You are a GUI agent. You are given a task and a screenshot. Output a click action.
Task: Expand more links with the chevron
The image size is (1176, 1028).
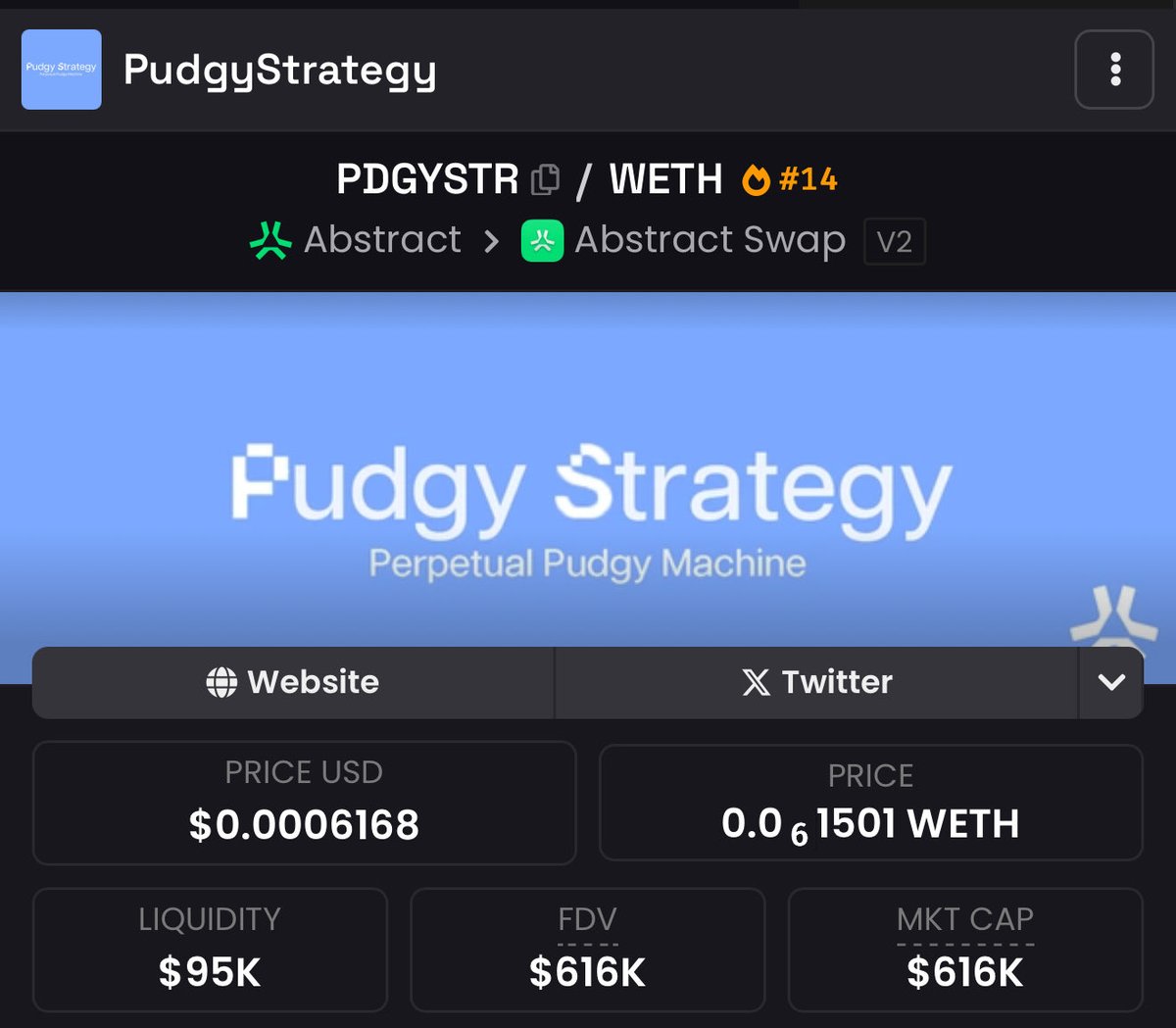tap(1111, 682)
